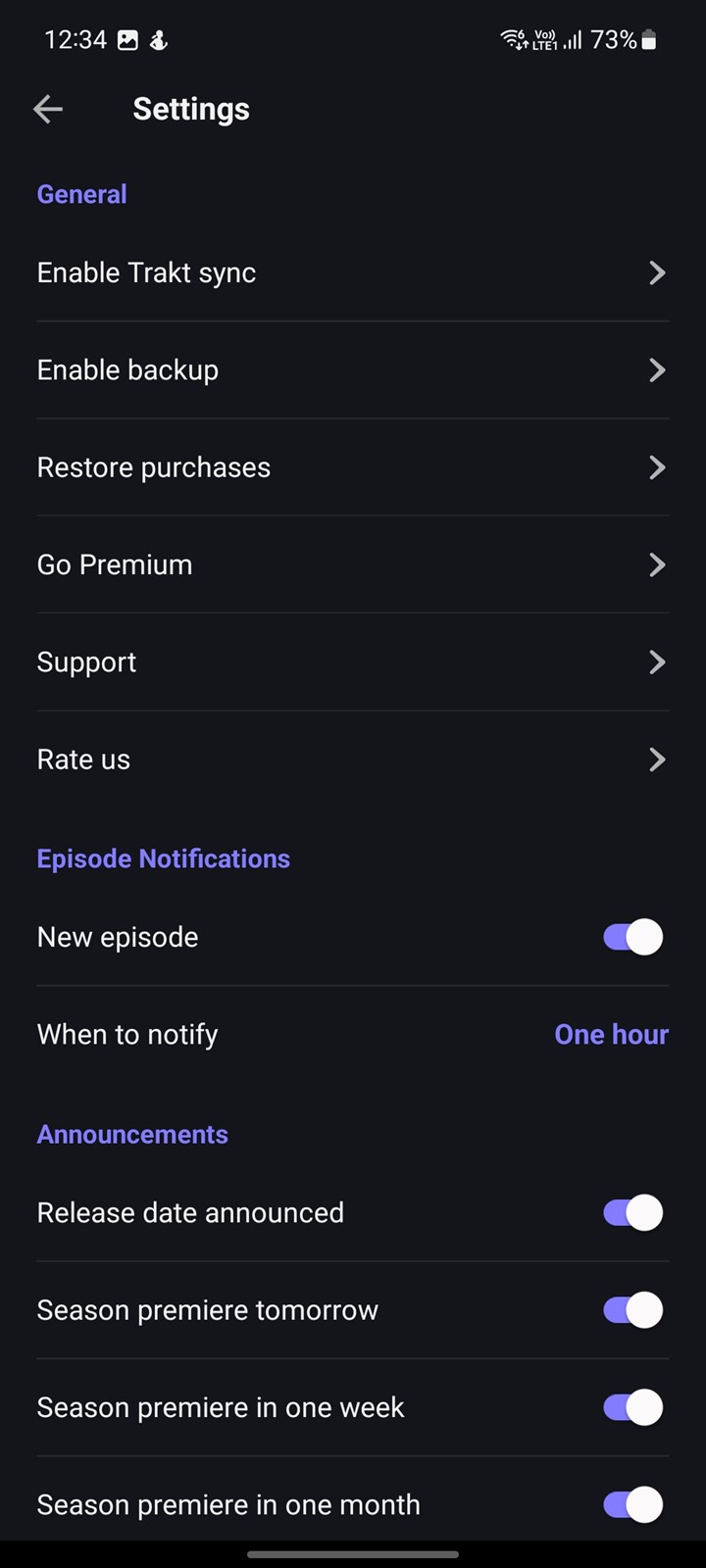Tap Rate us
Screen dimensions: 706x1568
click(353, 759)
